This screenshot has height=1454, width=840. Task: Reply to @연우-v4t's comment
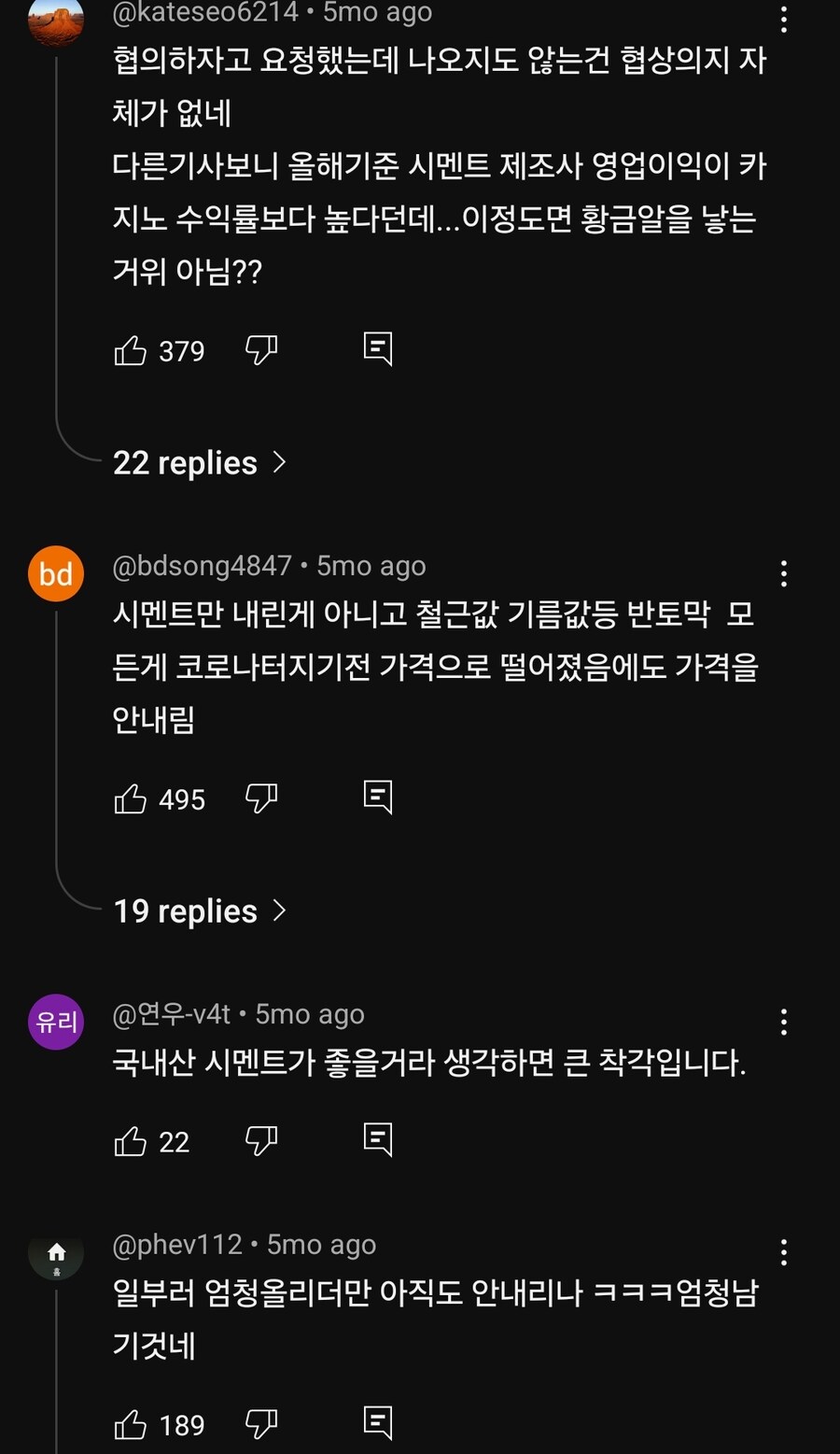[x=378, y=1140]
